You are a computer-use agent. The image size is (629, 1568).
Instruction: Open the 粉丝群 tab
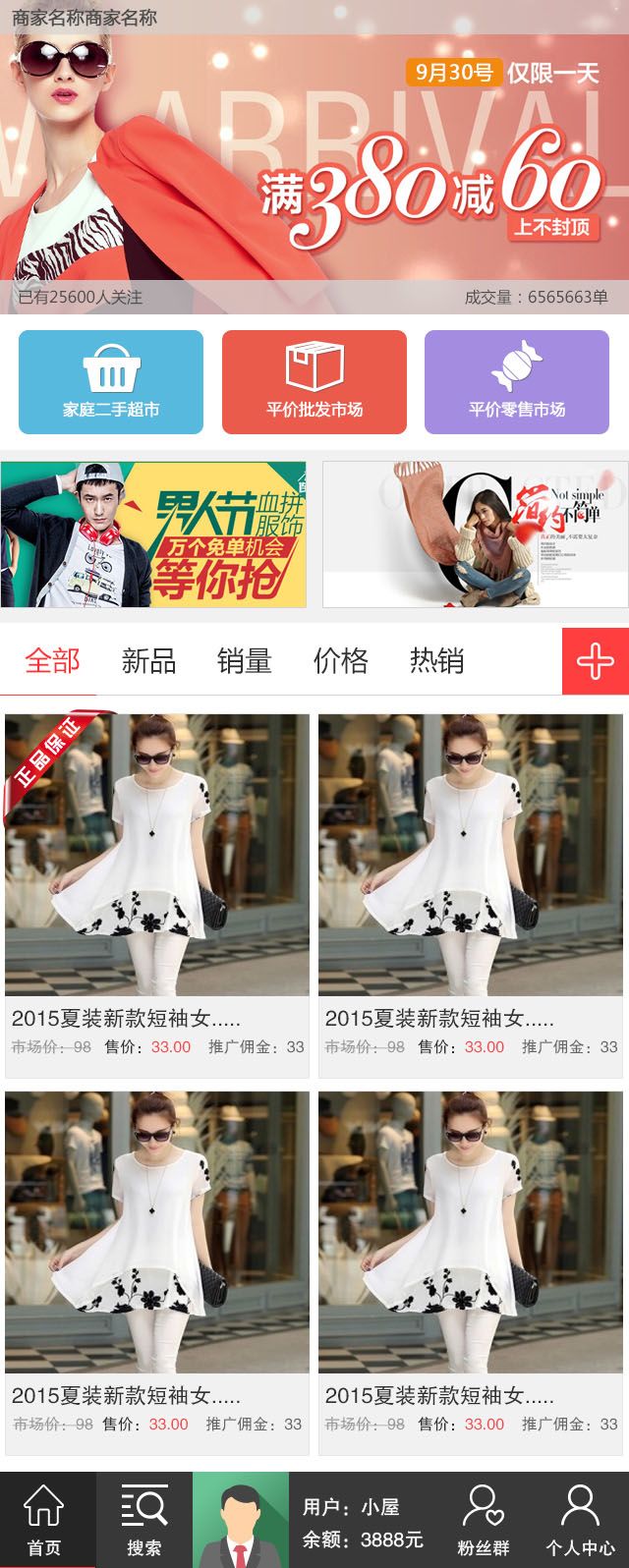pyautogui.click(x=484, y=1521)
